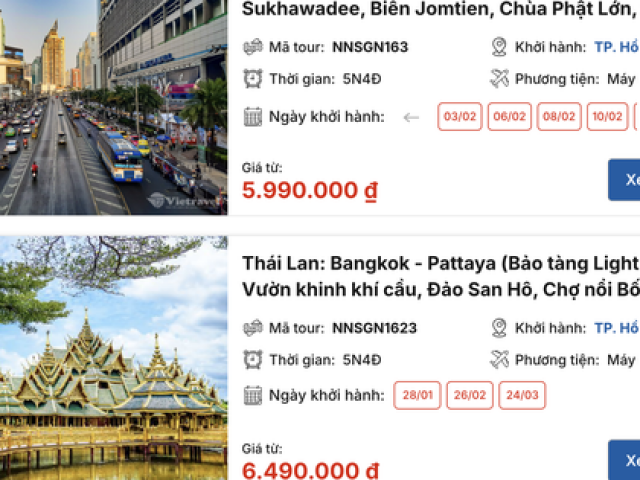Choose the 06/02 departure date
This screenshot has height=480, width=640.
(x=510, y=117)
